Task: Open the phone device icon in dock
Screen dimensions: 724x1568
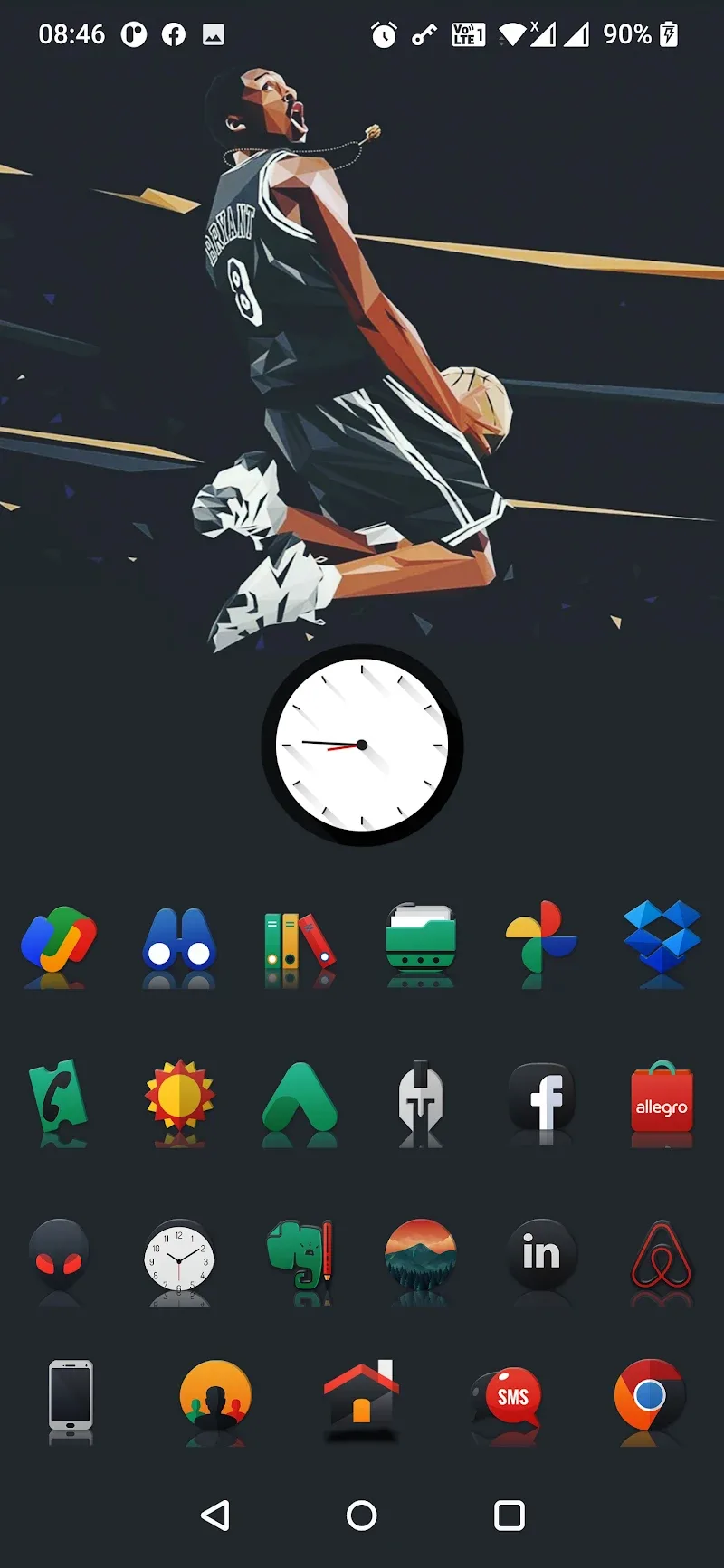Action: click(71, 1396)
